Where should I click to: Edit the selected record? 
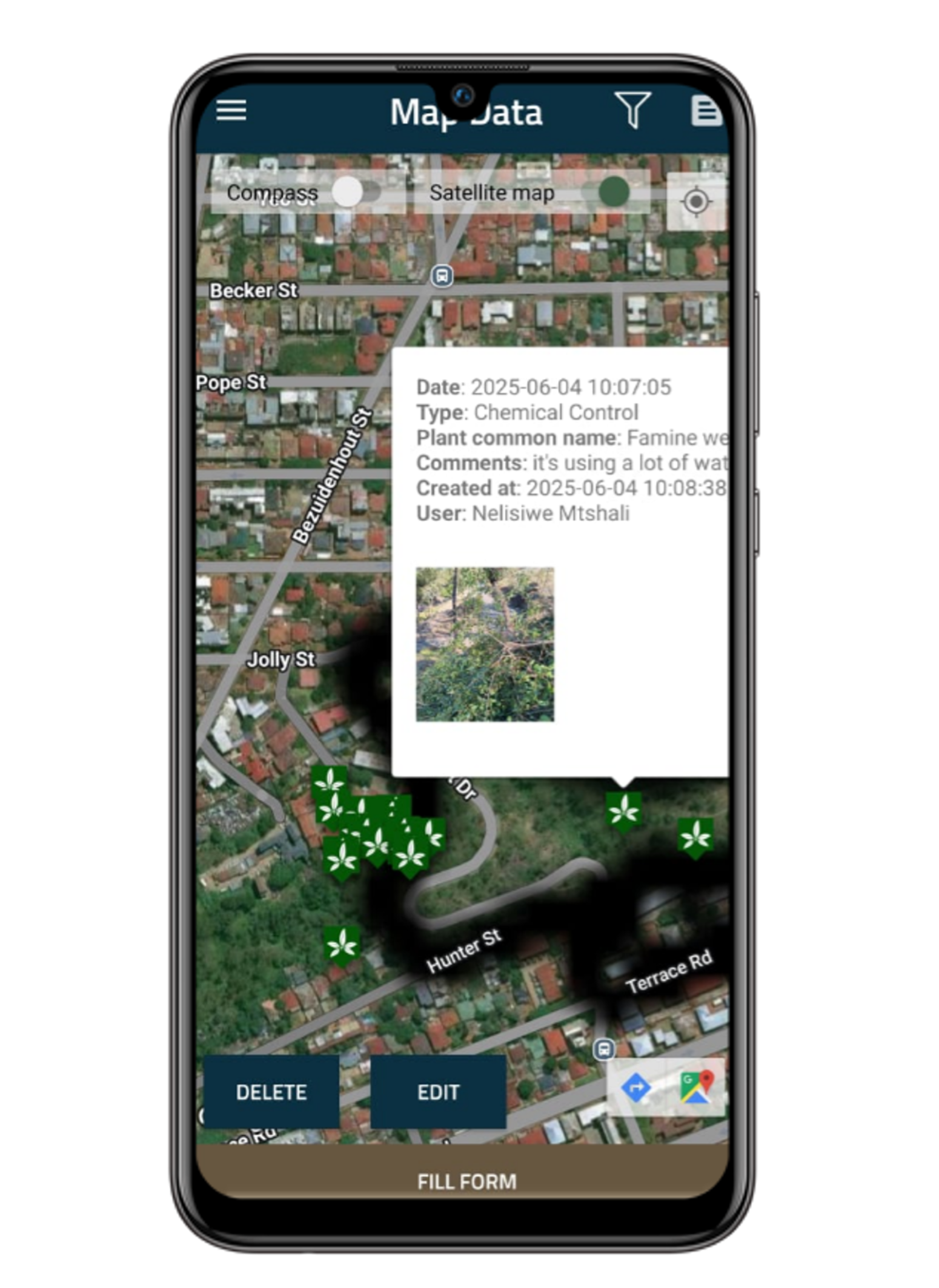(x=438, y=1091)
